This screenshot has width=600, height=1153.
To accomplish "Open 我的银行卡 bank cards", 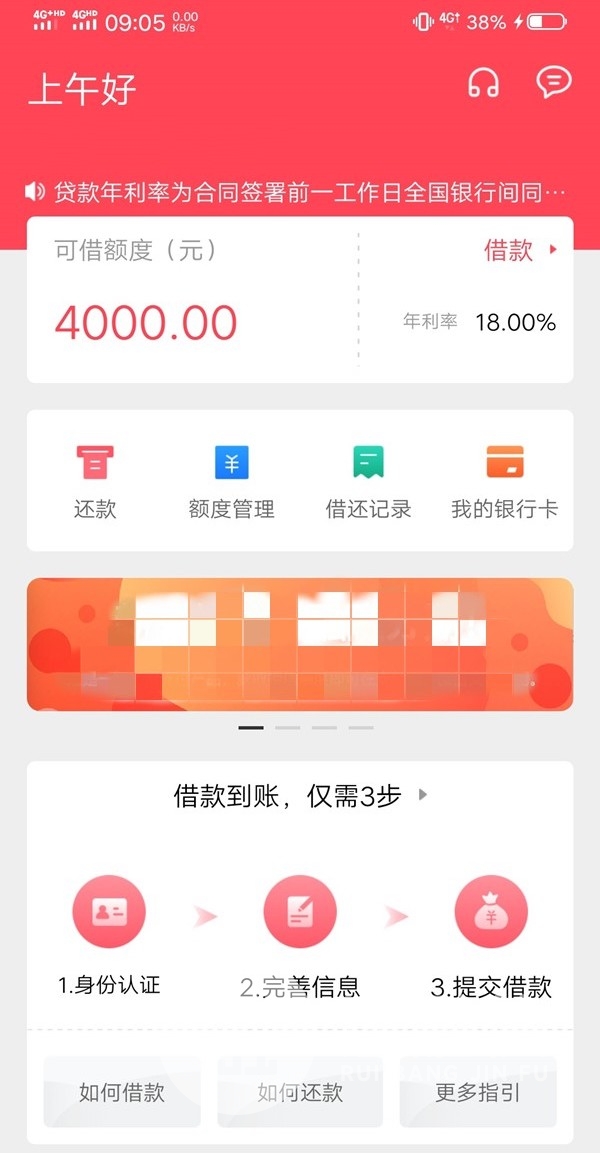I will point(504,481).
